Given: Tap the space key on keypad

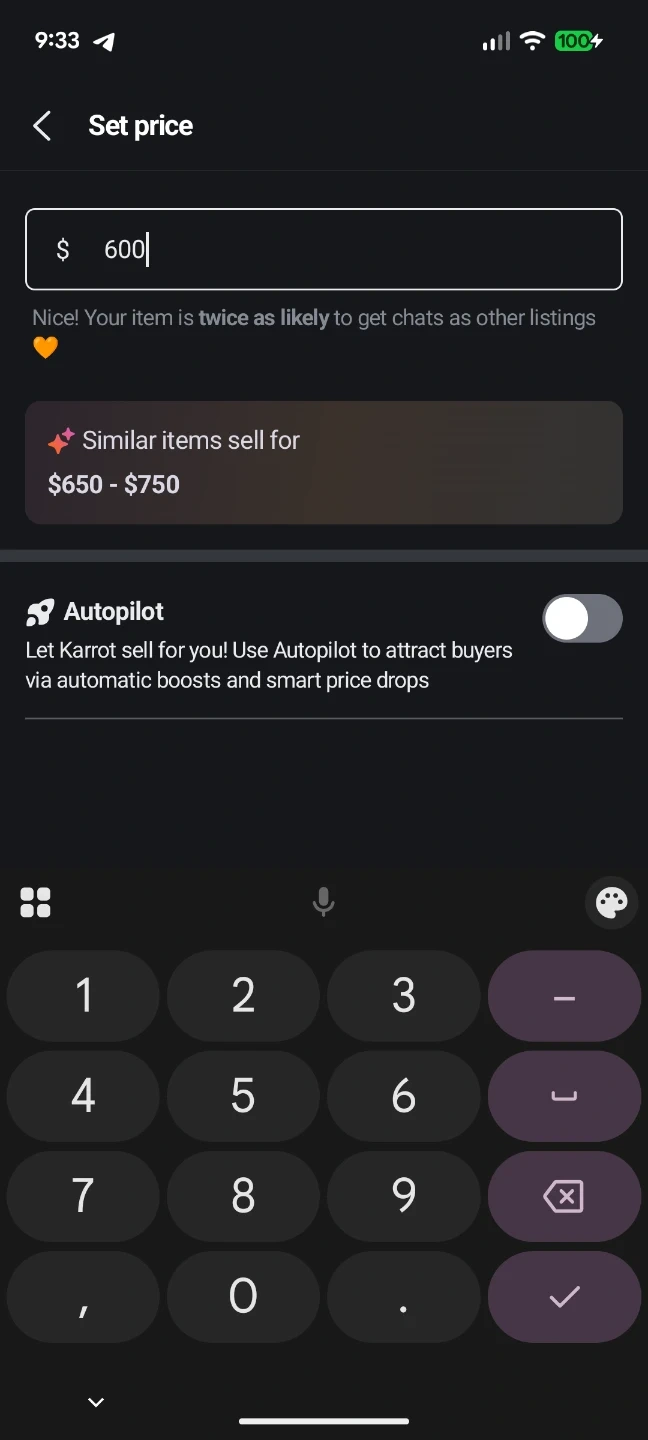Looking at the screenshot, I should 564,1096.
